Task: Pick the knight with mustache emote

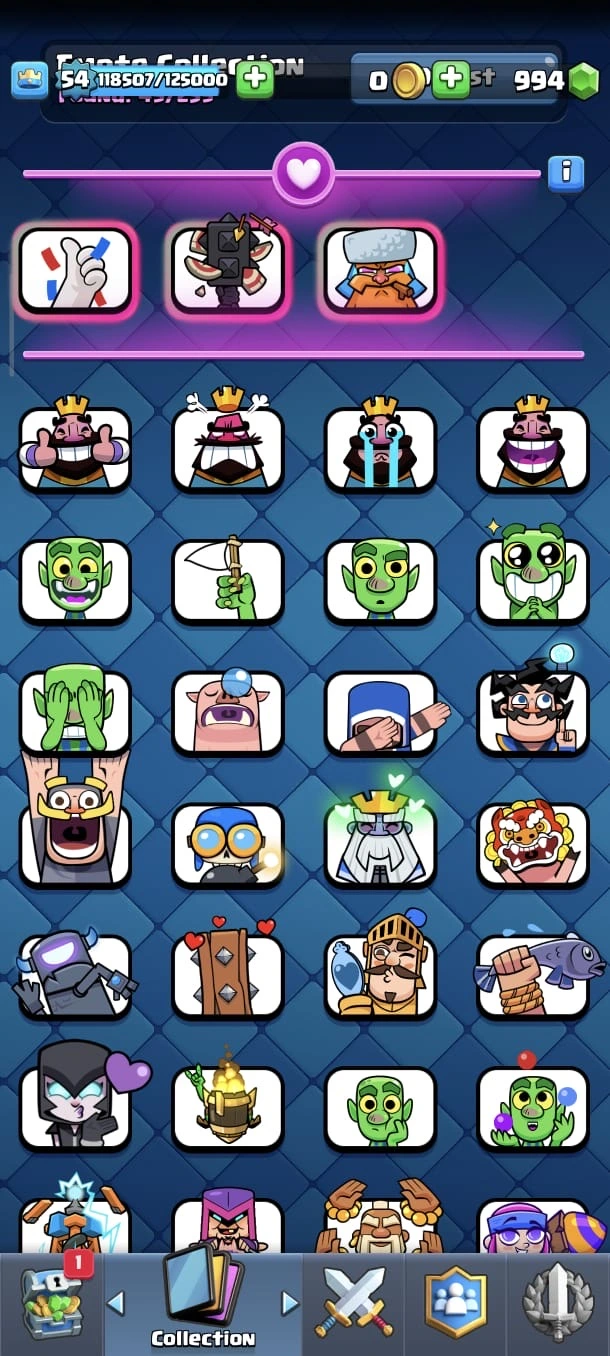Action: click(380, 974)
